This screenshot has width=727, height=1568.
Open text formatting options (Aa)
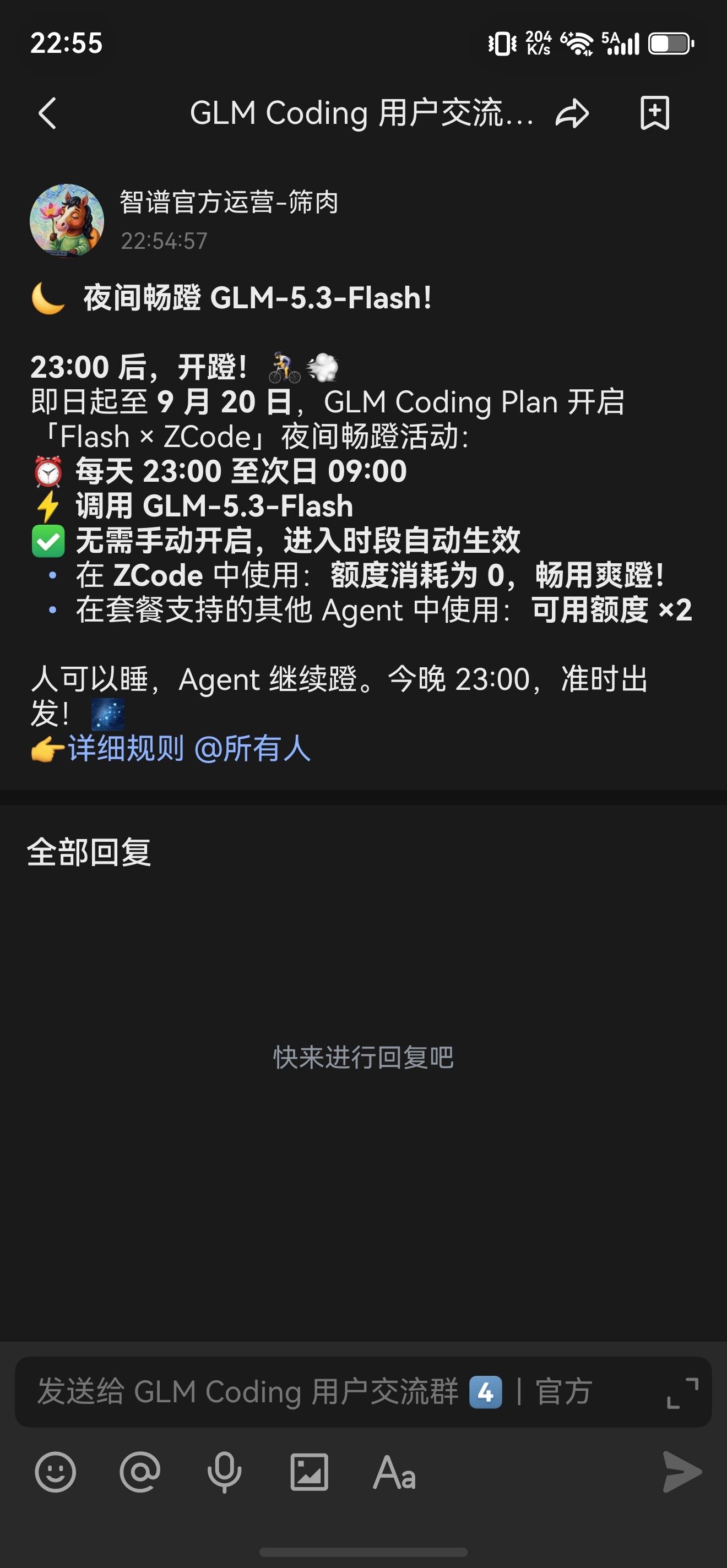tap(394, 1472)
